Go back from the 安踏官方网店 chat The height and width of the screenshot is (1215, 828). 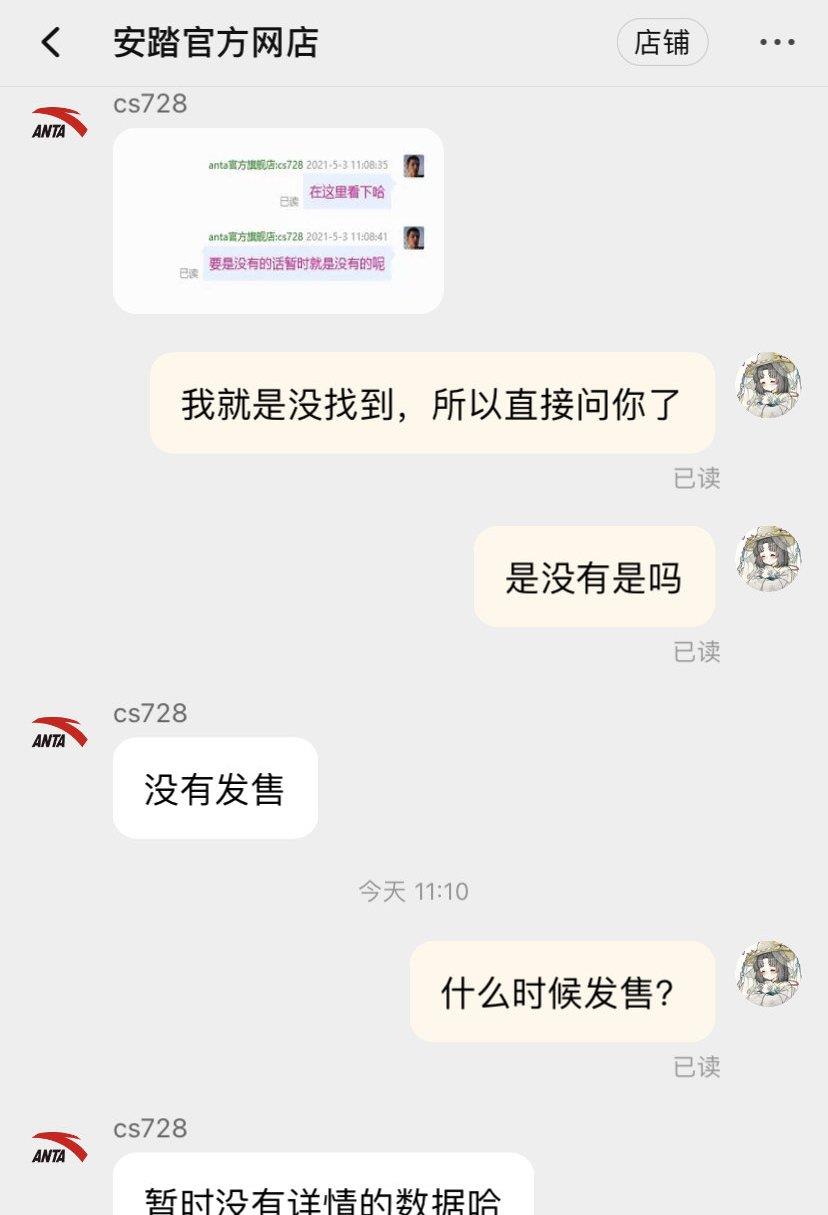(50, 43)
